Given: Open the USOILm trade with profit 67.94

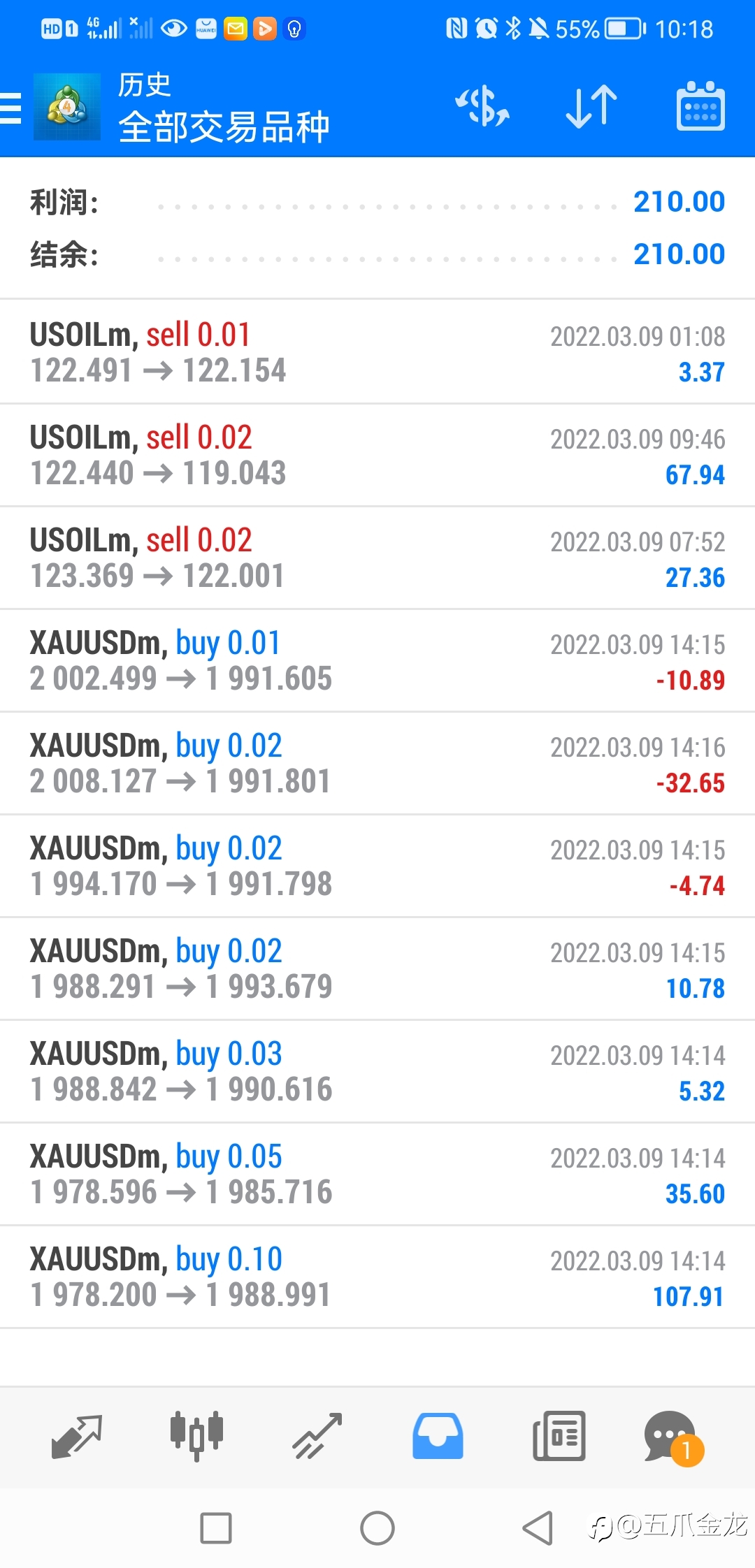Looking at the screenshot, I should (x=377, y=455).
